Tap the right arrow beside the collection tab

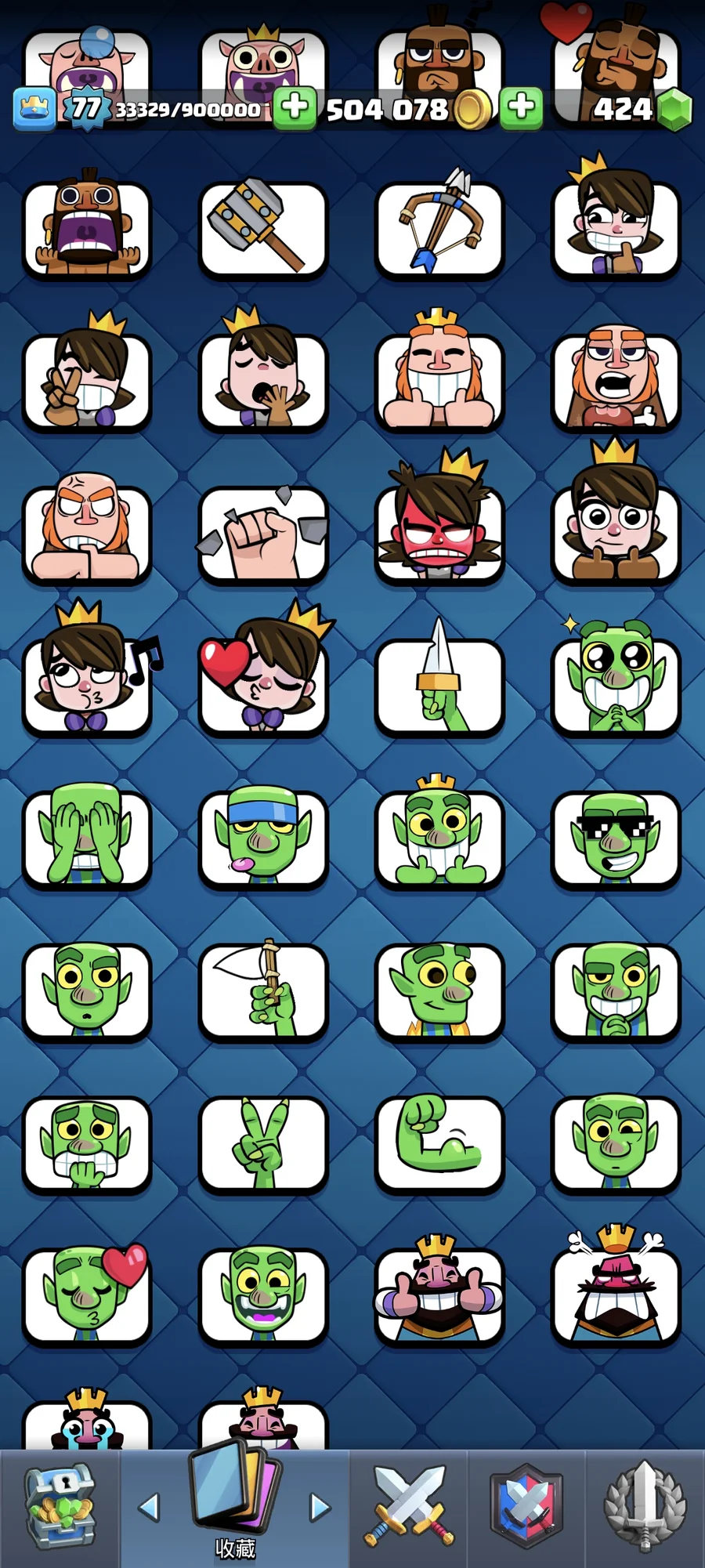(x=320, y=1507)
